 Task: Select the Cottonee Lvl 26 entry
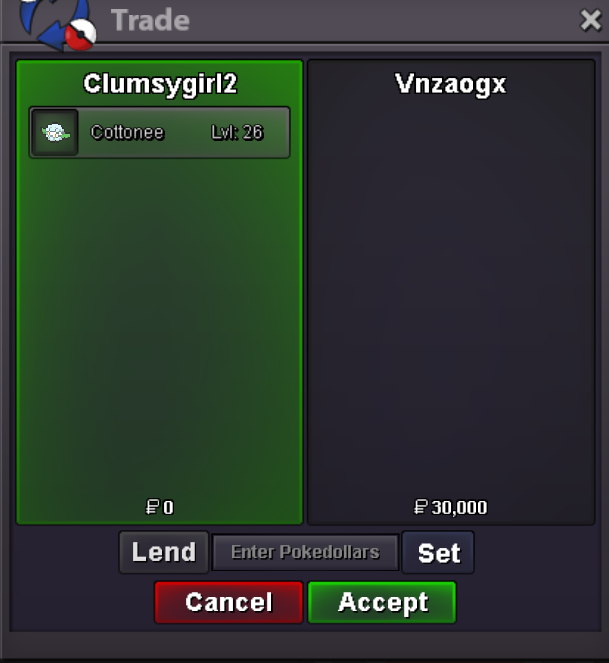(x=160, y=132)
